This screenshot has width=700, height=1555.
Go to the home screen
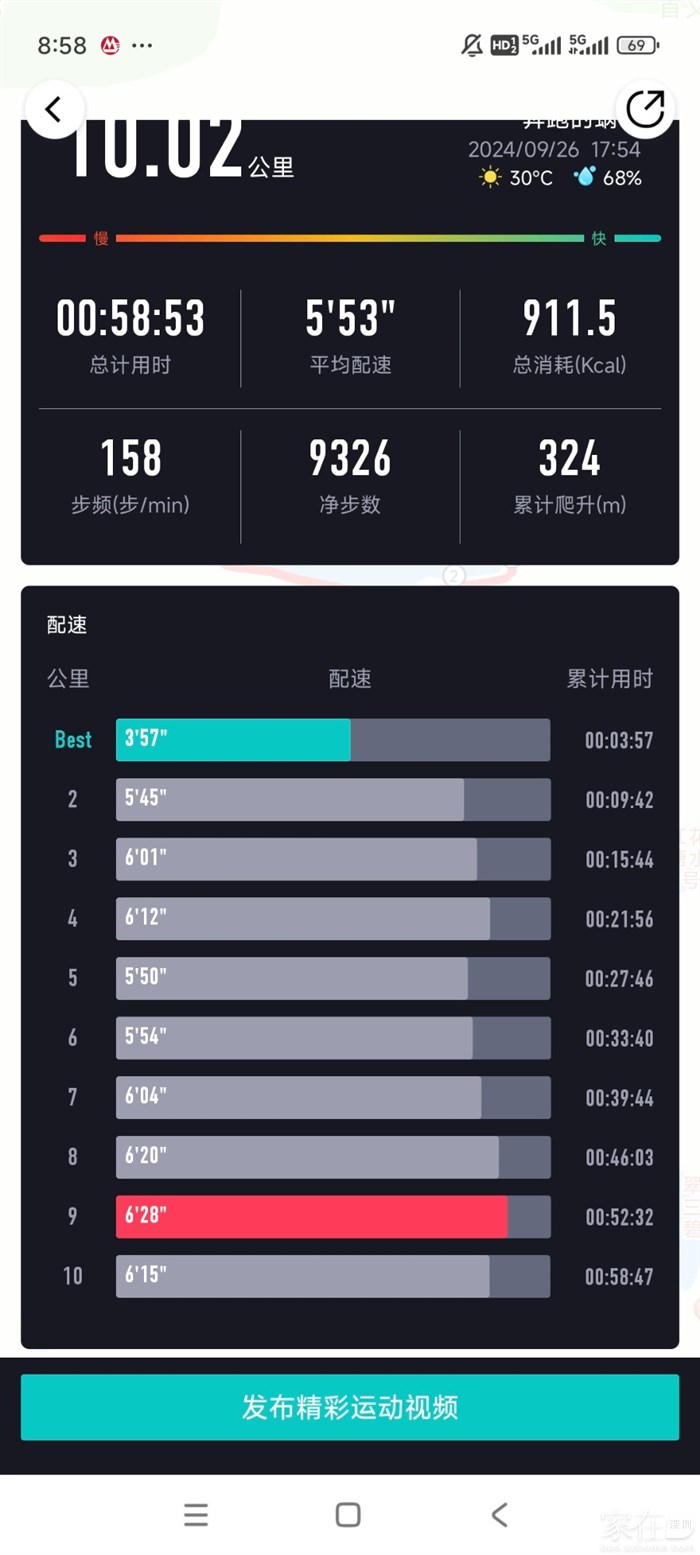tap(348, 1514)
